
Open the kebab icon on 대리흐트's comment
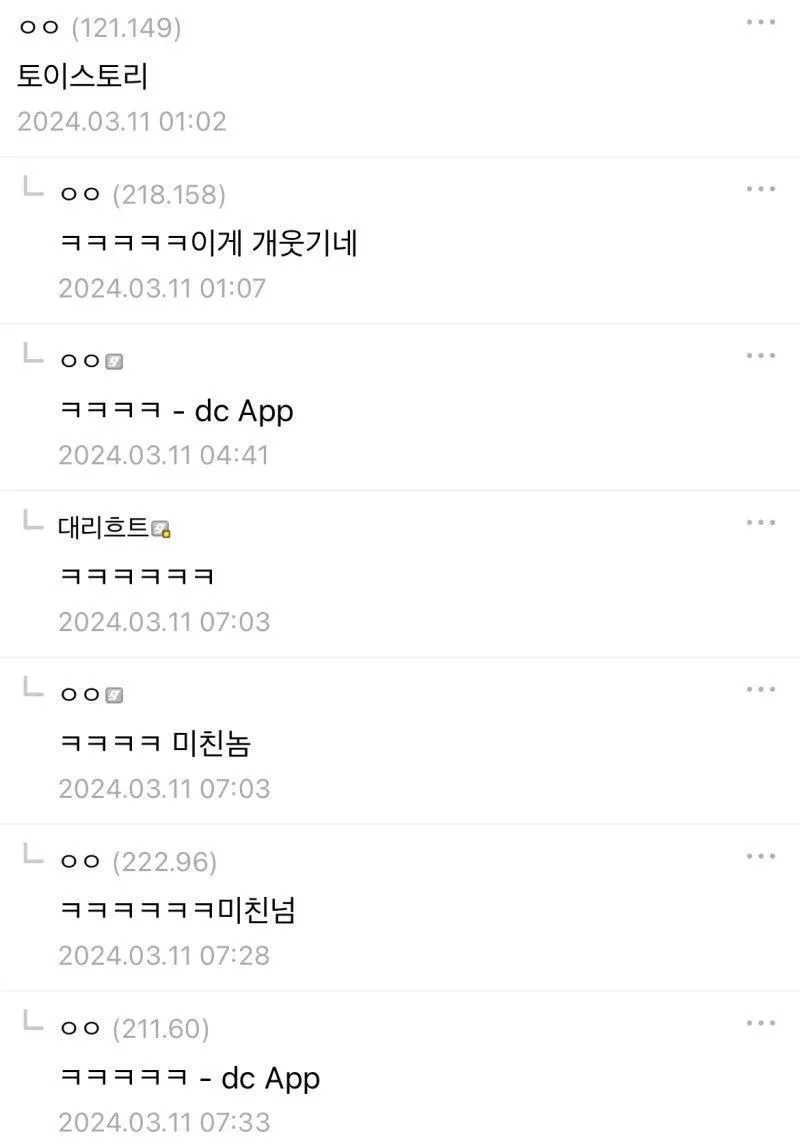click(763, 522)
